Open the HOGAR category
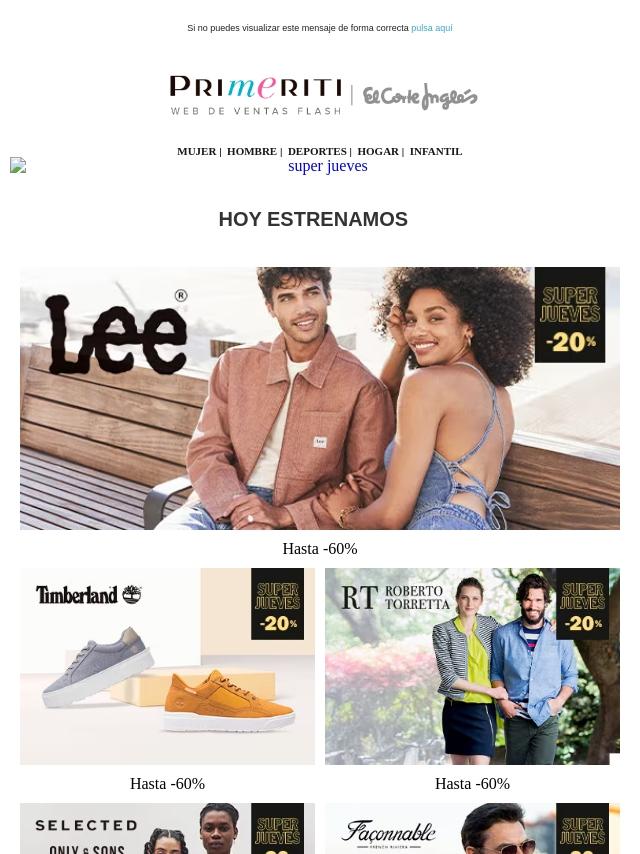Image resolution: width=640 pixels, height=854 pixels. click(x=377, y=151)
